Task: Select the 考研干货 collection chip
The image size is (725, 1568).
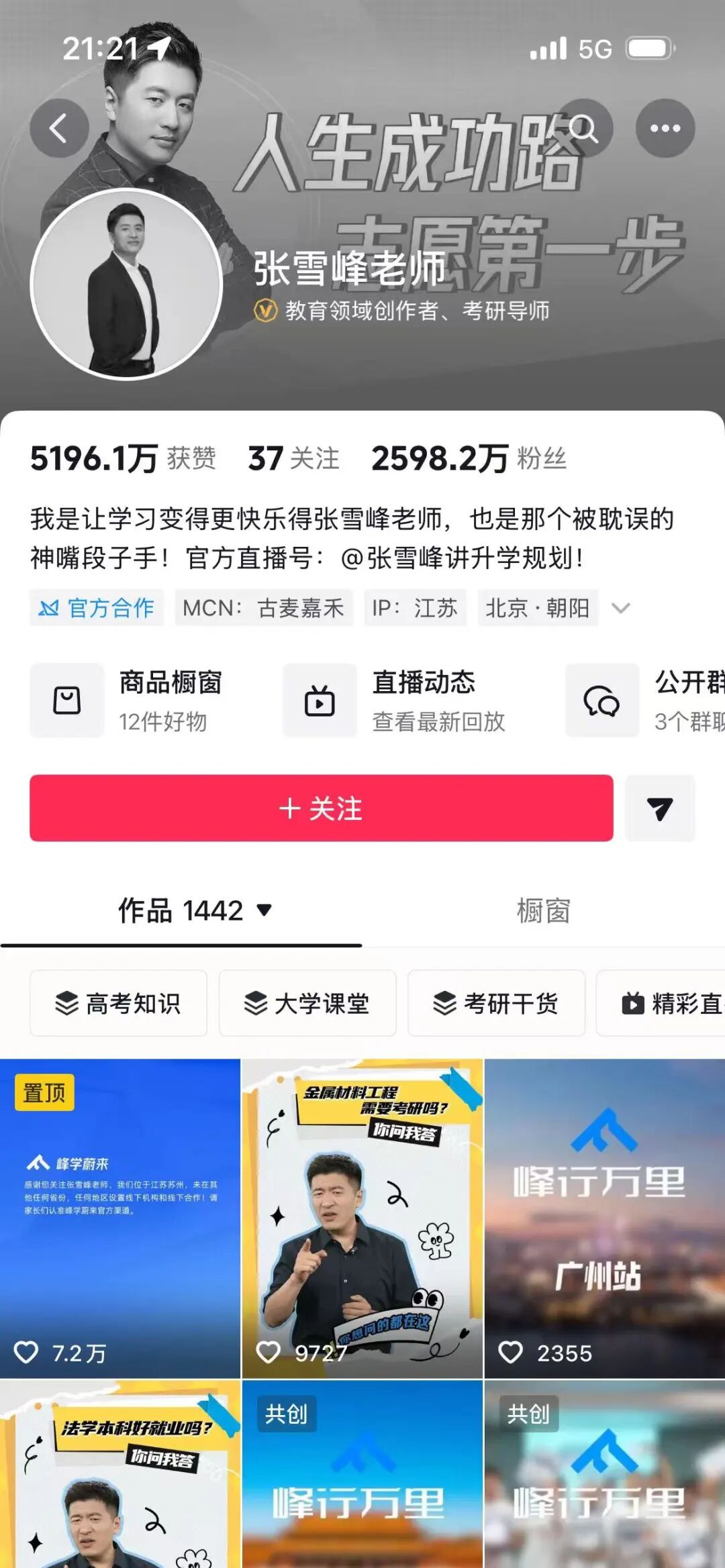Action: (496, 1003)
